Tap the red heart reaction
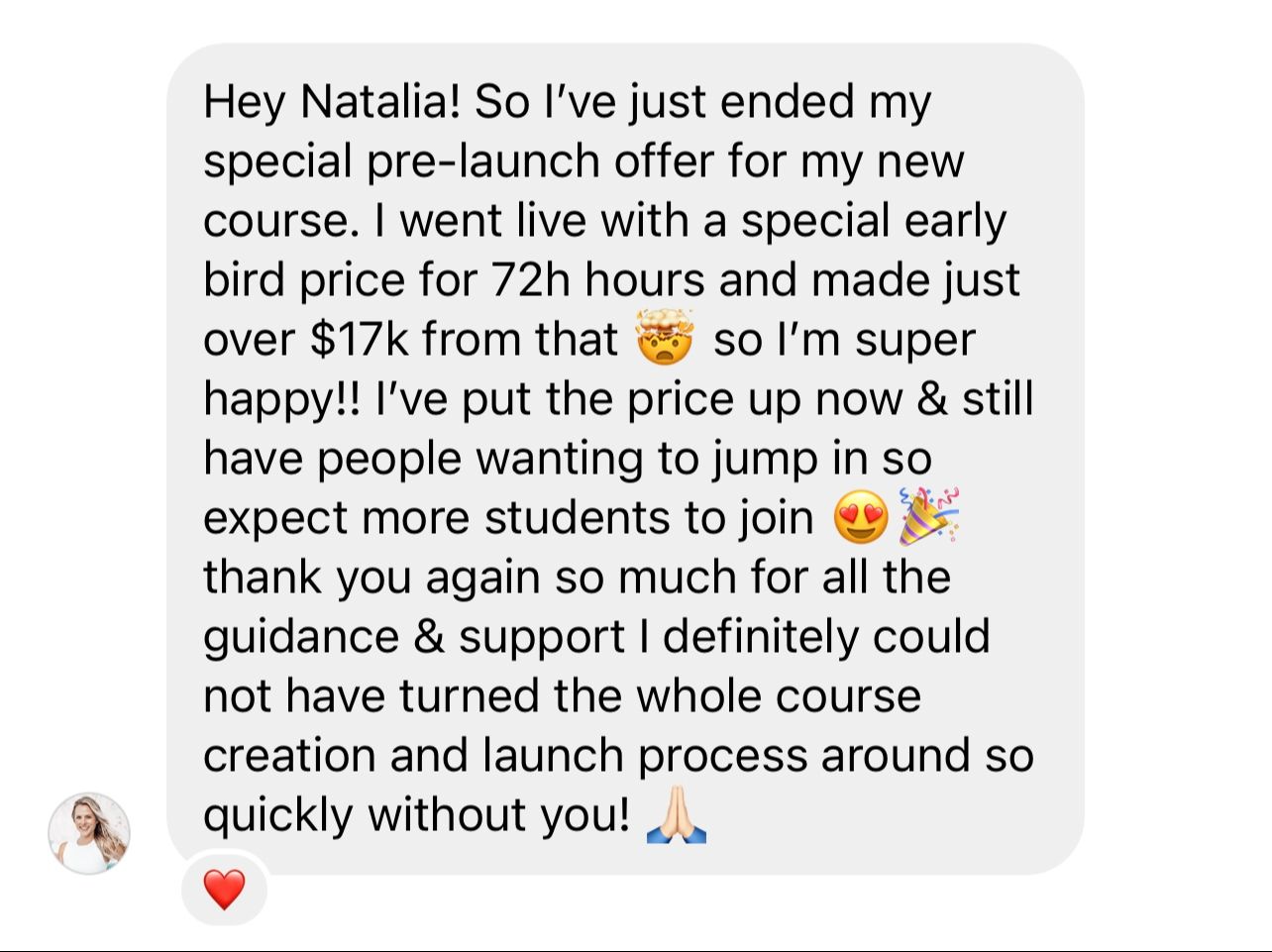The height and width of the screenshot is (952, 1272). pos(224,889)
